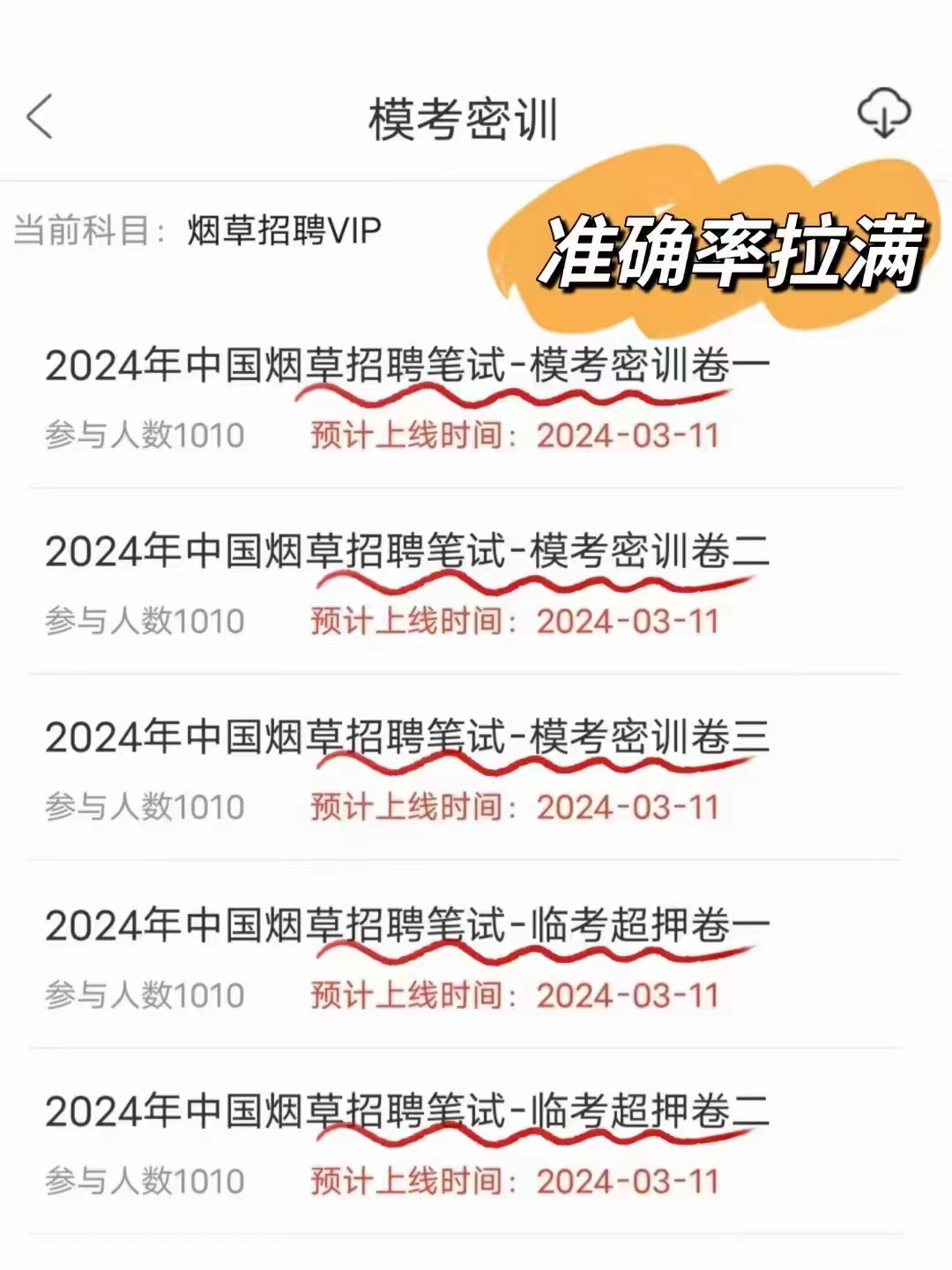
Task: View 临考超押卷二 exam paper
Action: pos(407,1112)
